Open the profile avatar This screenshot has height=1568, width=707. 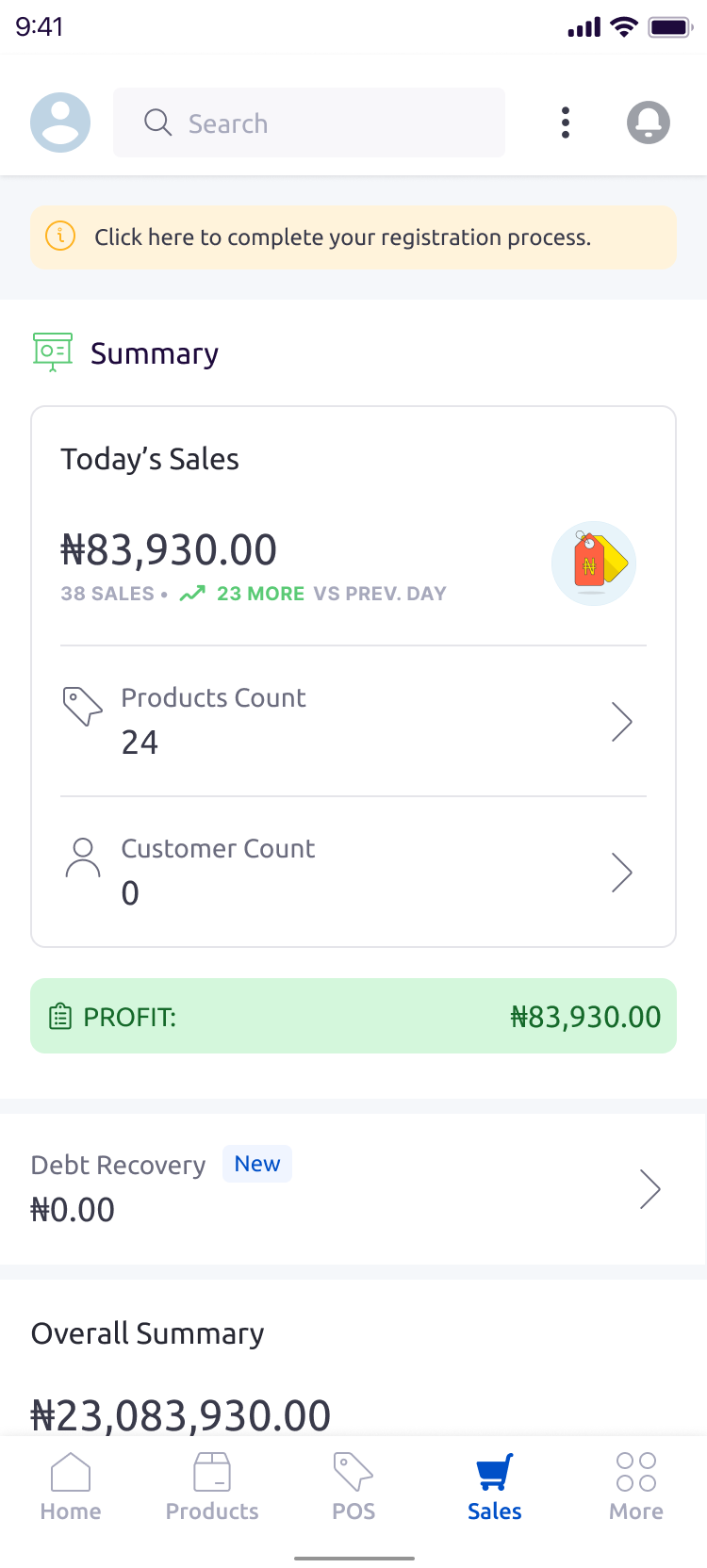(60, 122)
